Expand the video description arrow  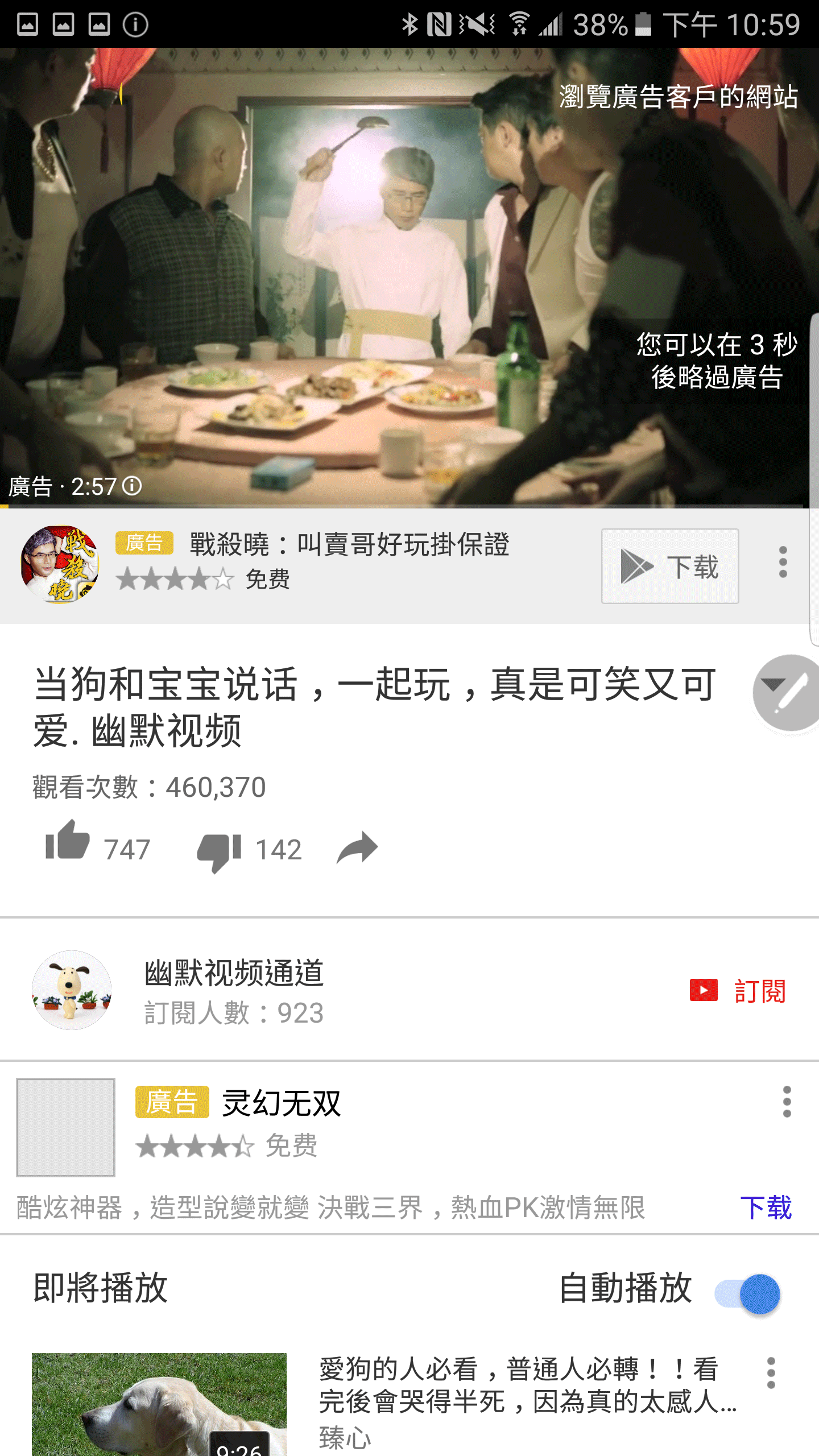tap(773, 686)
